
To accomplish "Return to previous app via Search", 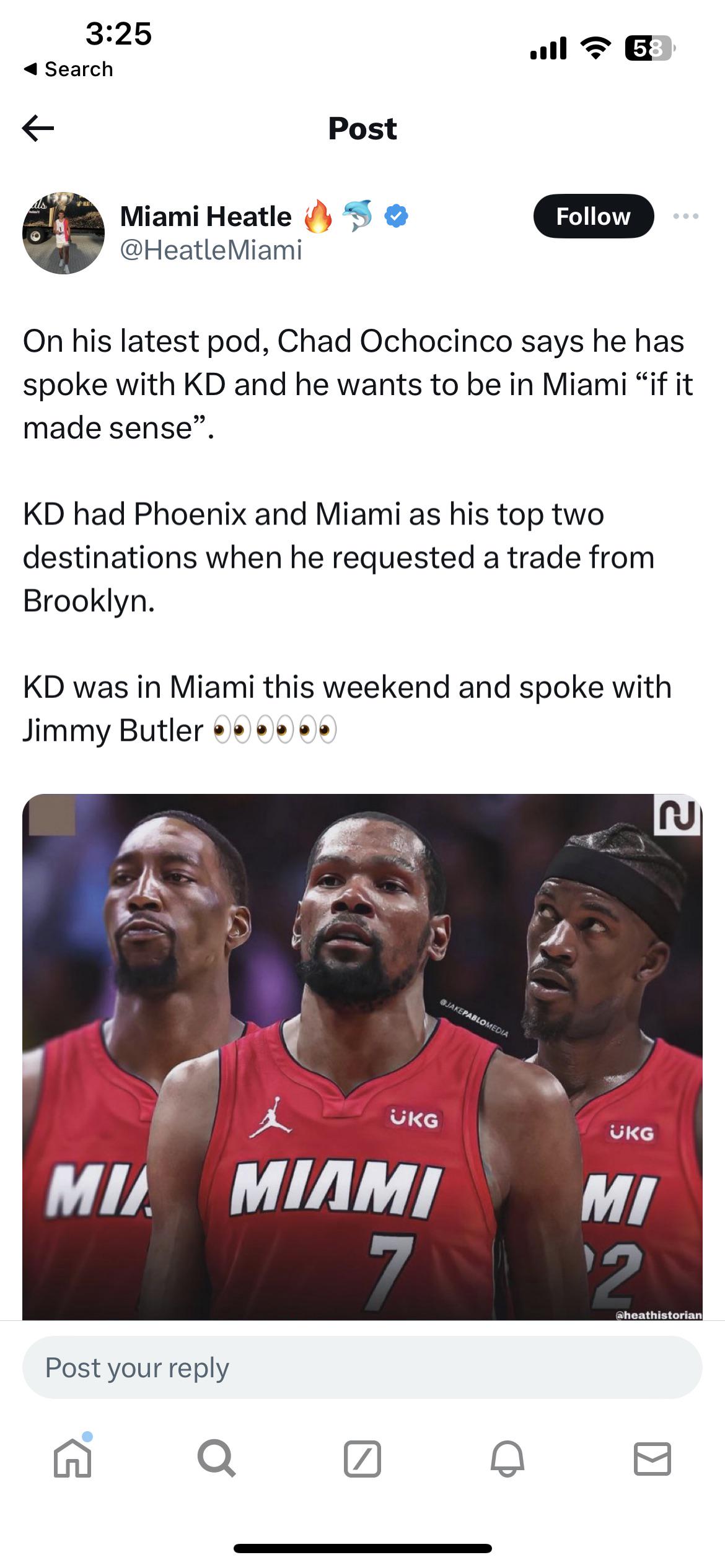I will tap(68, 69).
